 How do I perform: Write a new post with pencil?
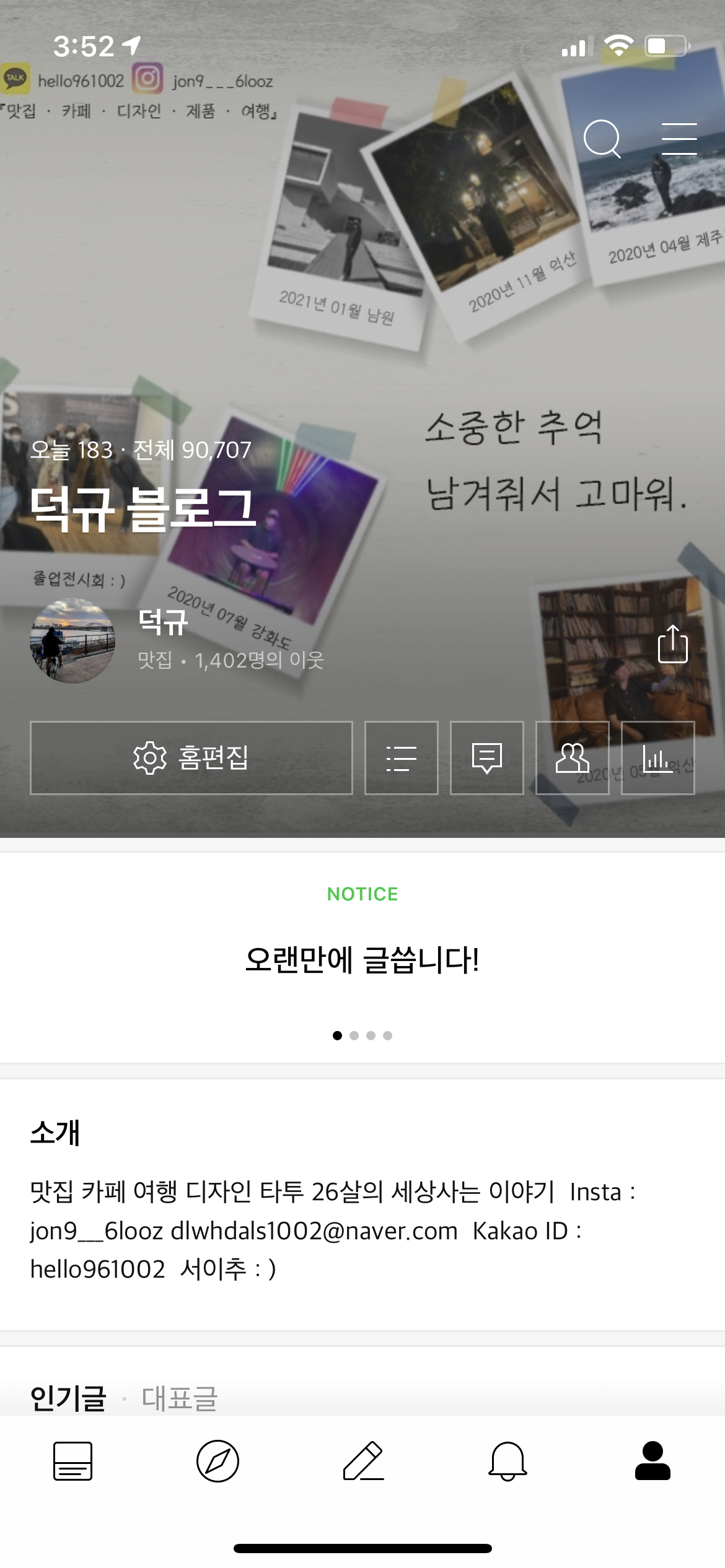[x=363, y=1461]
